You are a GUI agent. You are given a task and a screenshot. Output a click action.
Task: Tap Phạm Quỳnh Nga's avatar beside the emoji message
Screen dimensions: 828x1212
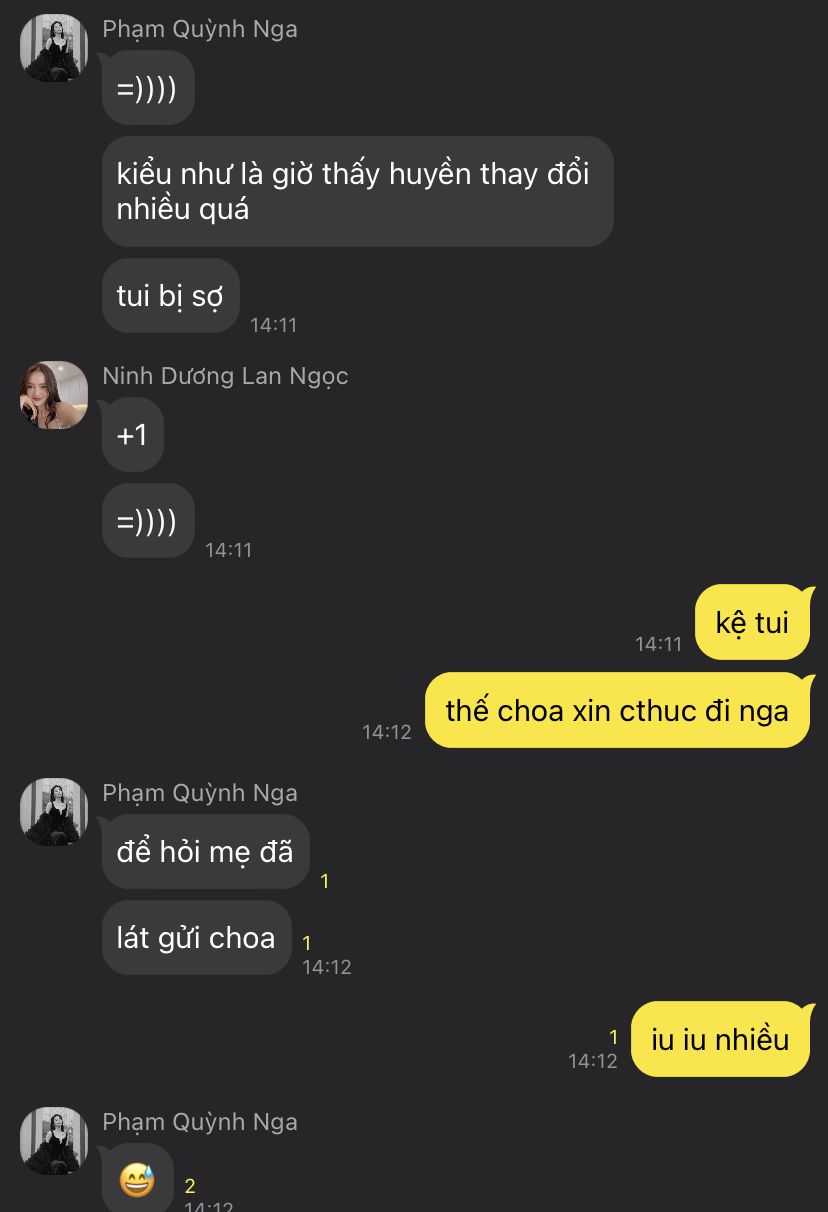pos(54,1141)
